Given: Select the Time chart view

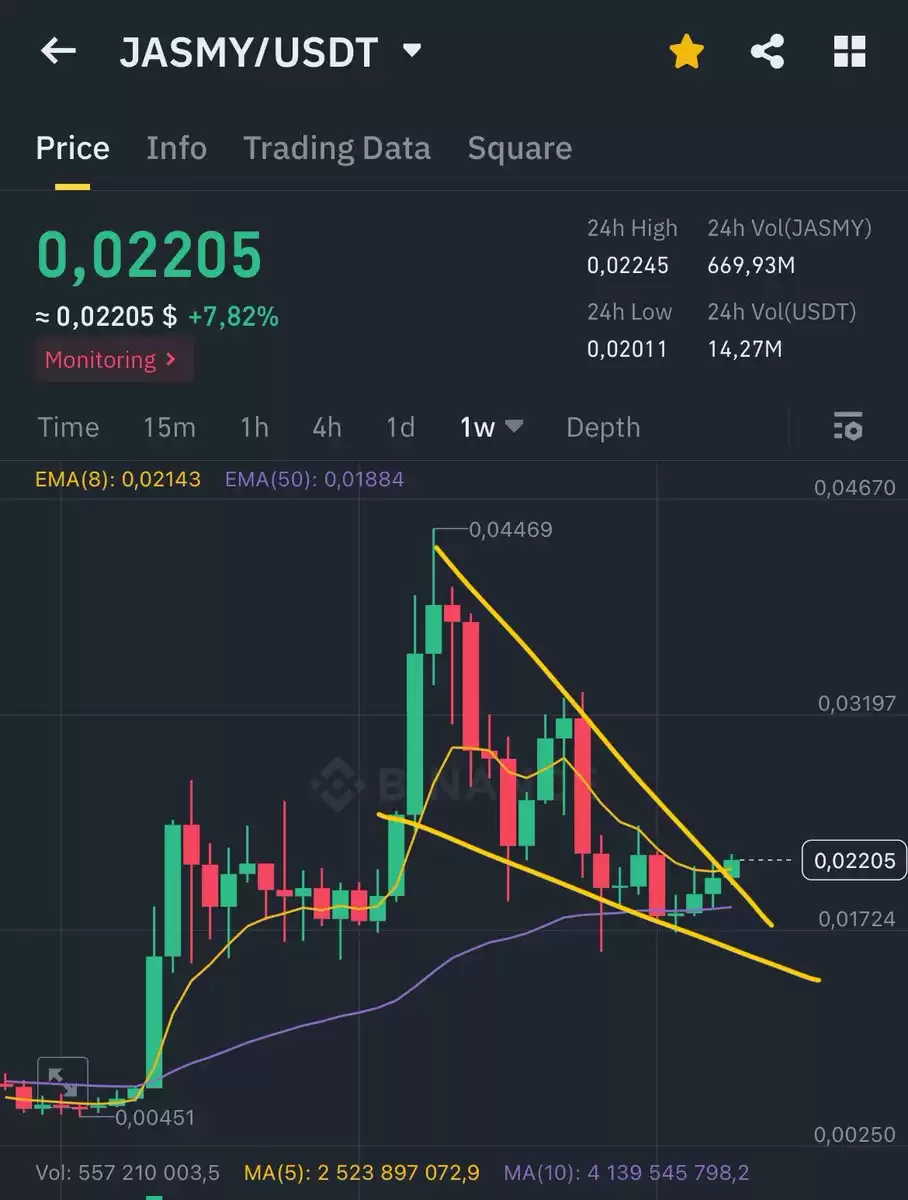Looking at the screenshot, I should [68, 428].
